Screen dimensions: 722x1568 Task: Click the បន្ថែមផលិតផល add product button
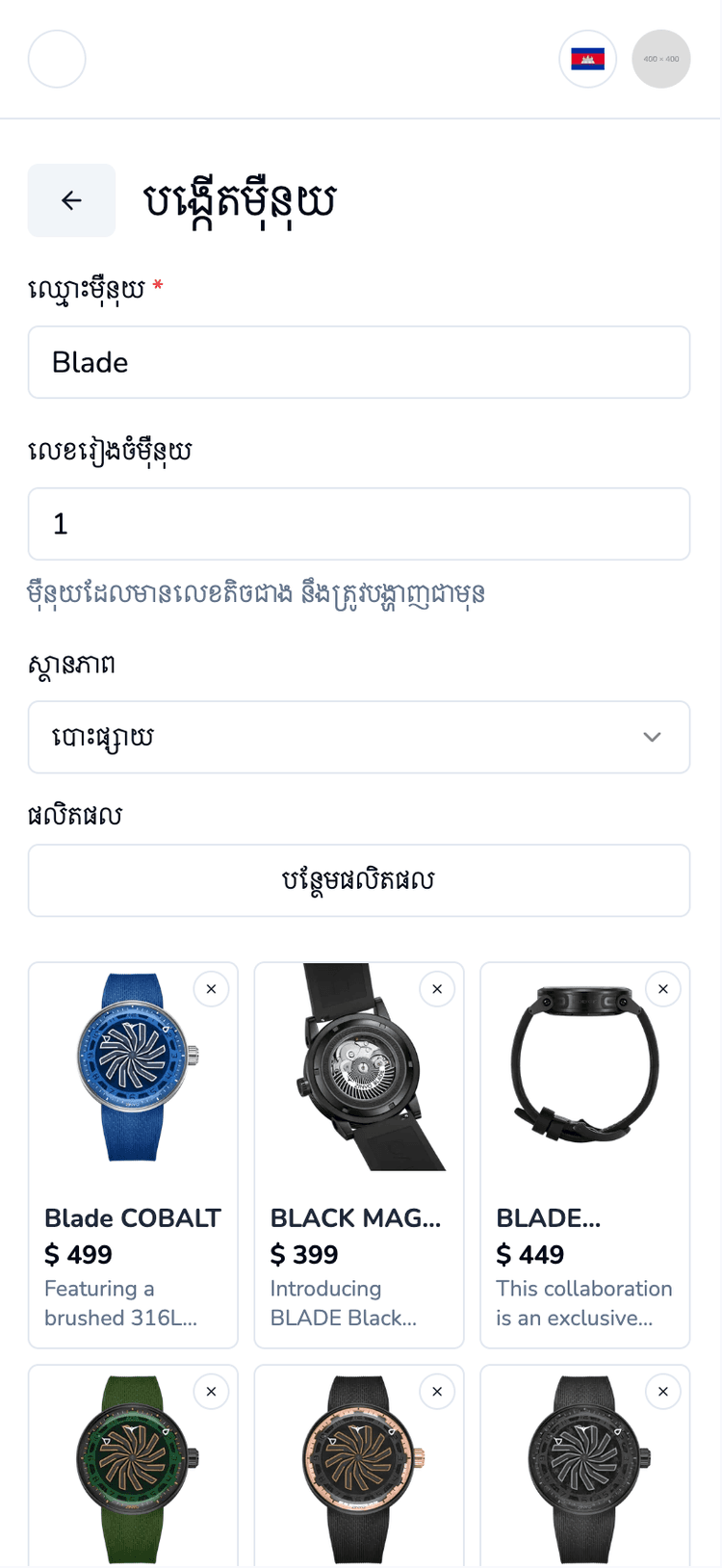(x=359, y=879)
